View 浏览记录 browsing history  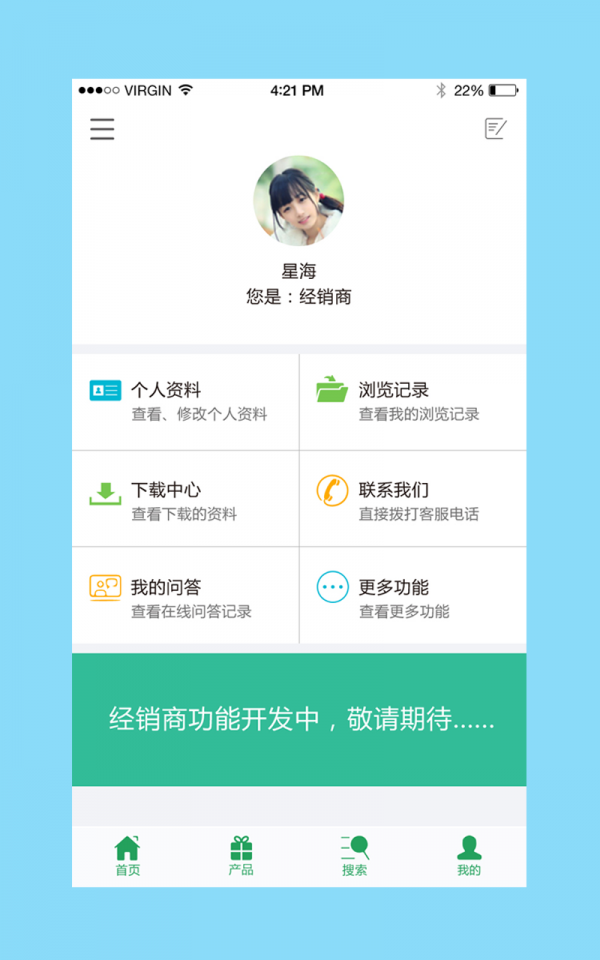412,401
